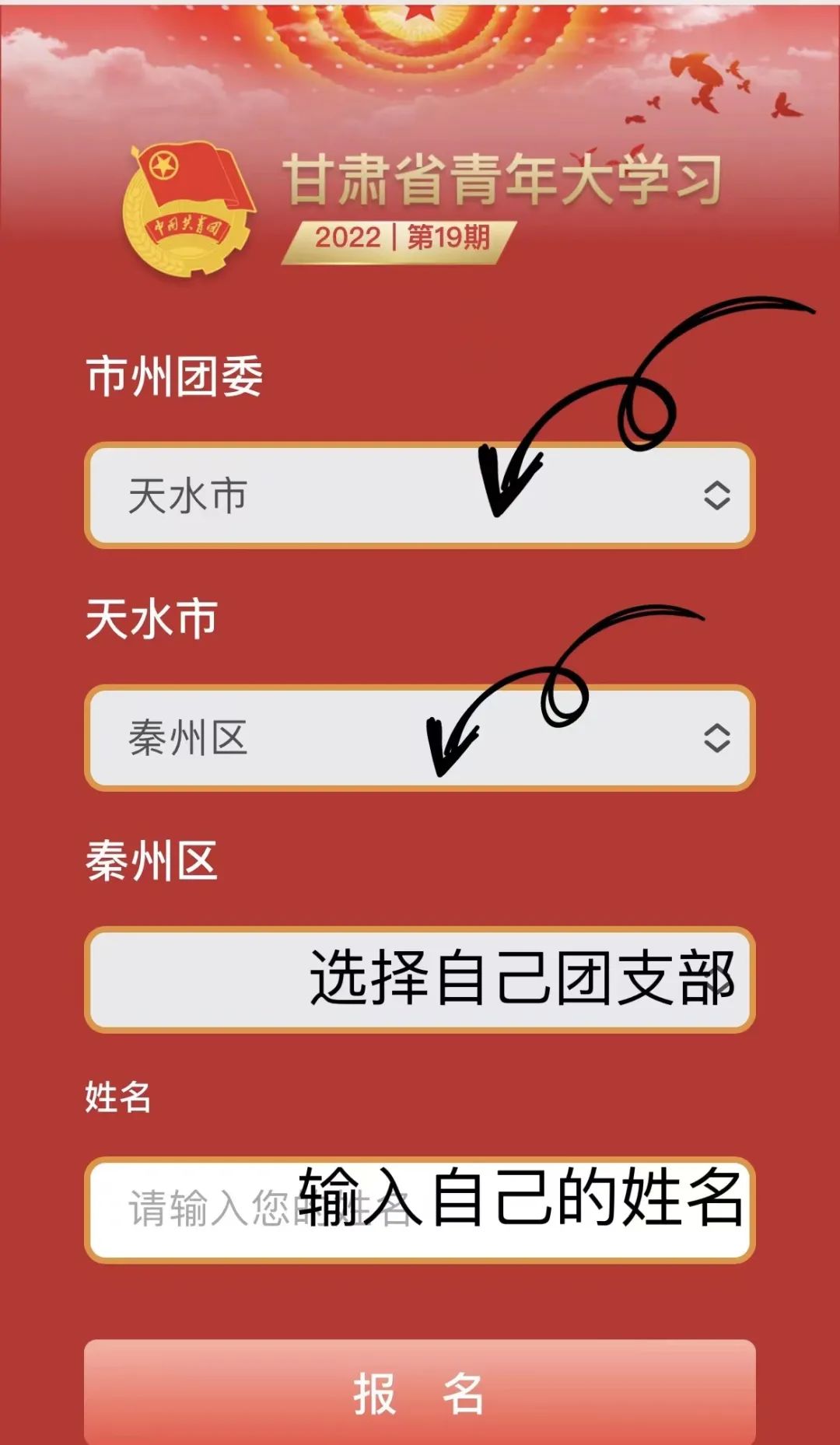Open the 天水市 dropdown showing 秦州区
The height and width of the screenshot is (1445, 840).
pos(420,737)
